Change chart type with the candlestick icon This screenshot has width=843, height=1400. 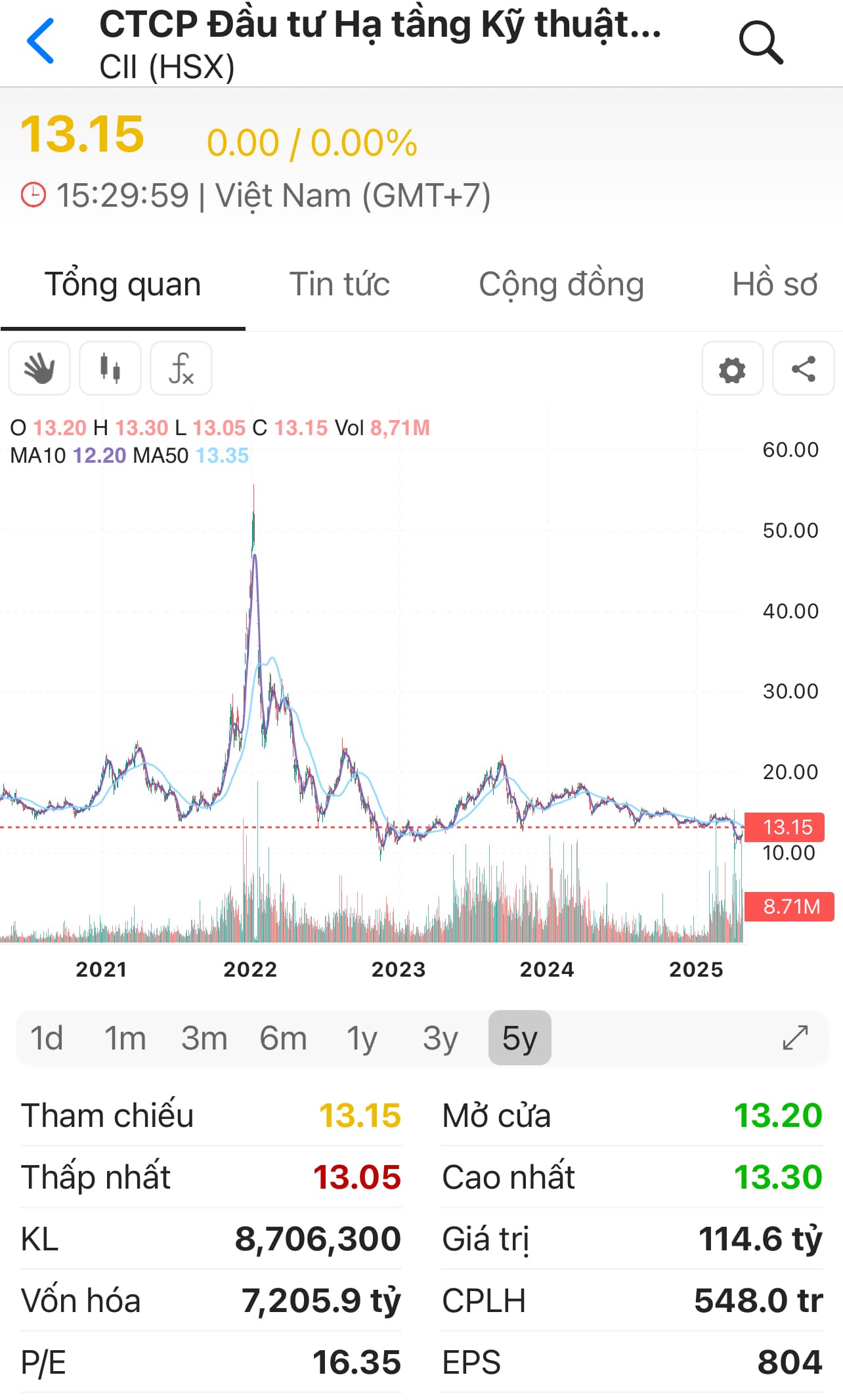point(110,368)
